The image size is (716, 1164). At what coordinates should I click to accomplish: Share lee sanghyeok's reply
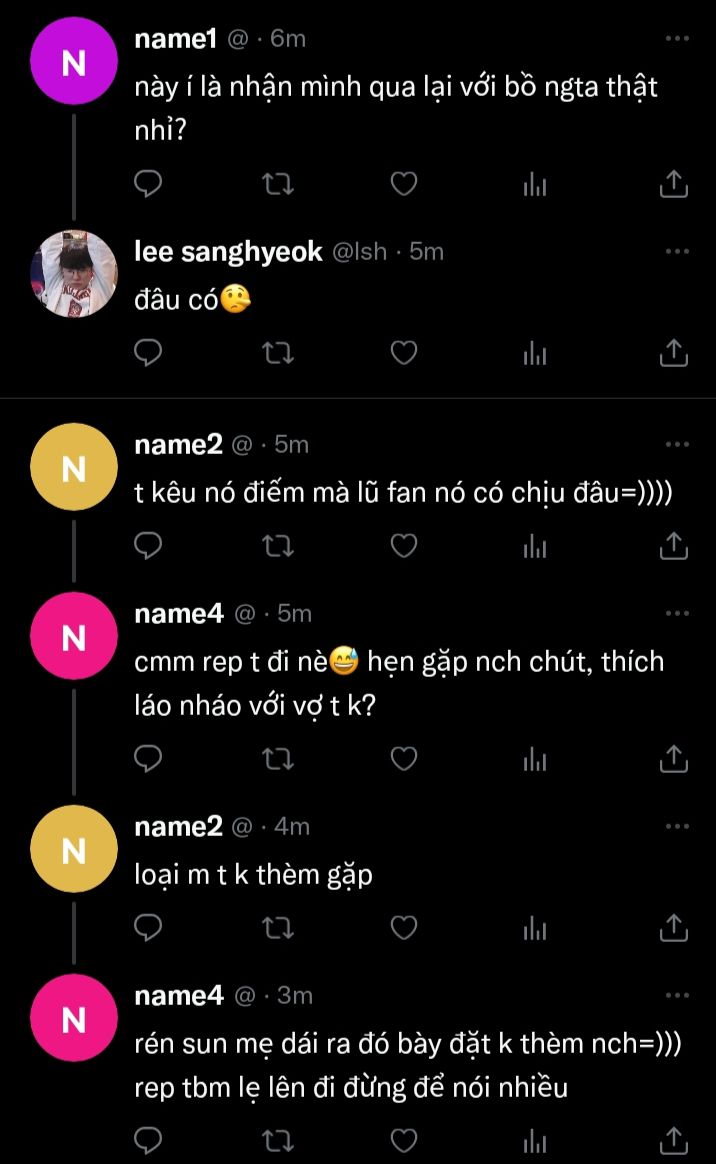tap(674, 353)
